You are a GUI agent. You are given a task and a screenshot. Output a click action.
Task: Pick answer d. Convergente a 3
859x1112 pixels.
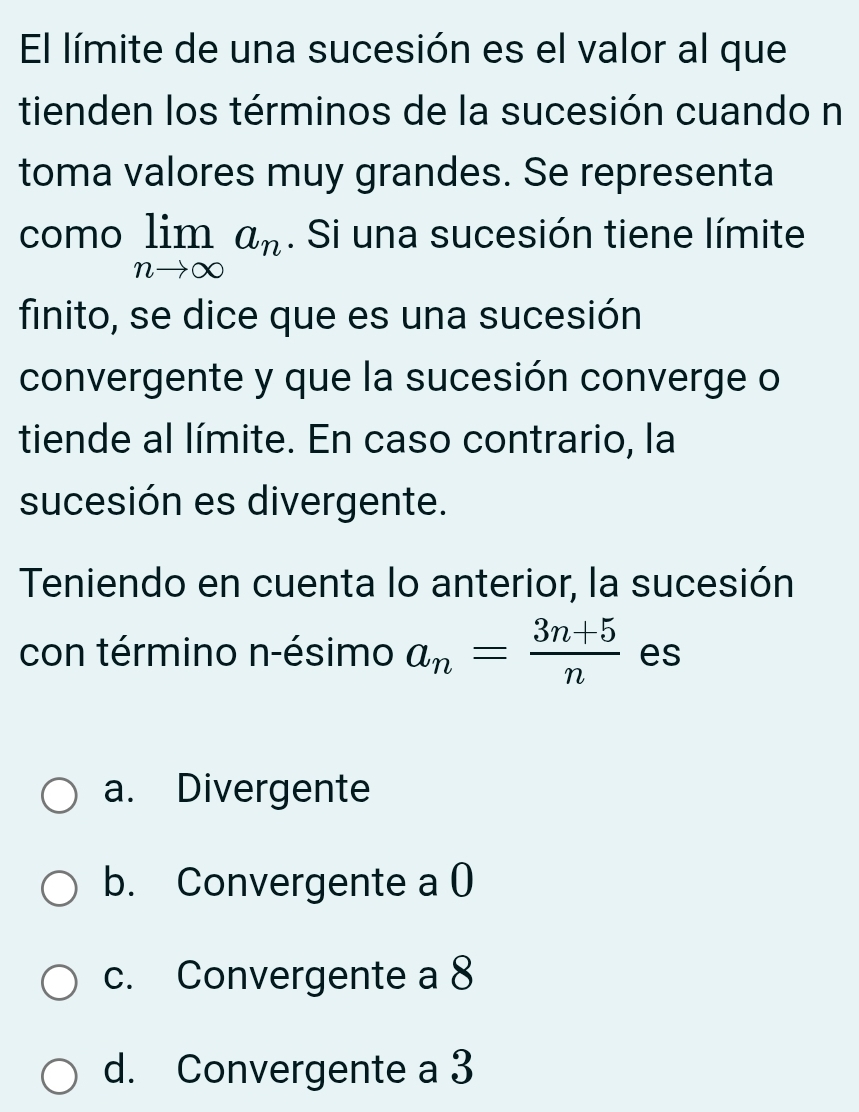[x=60, y=1075]
